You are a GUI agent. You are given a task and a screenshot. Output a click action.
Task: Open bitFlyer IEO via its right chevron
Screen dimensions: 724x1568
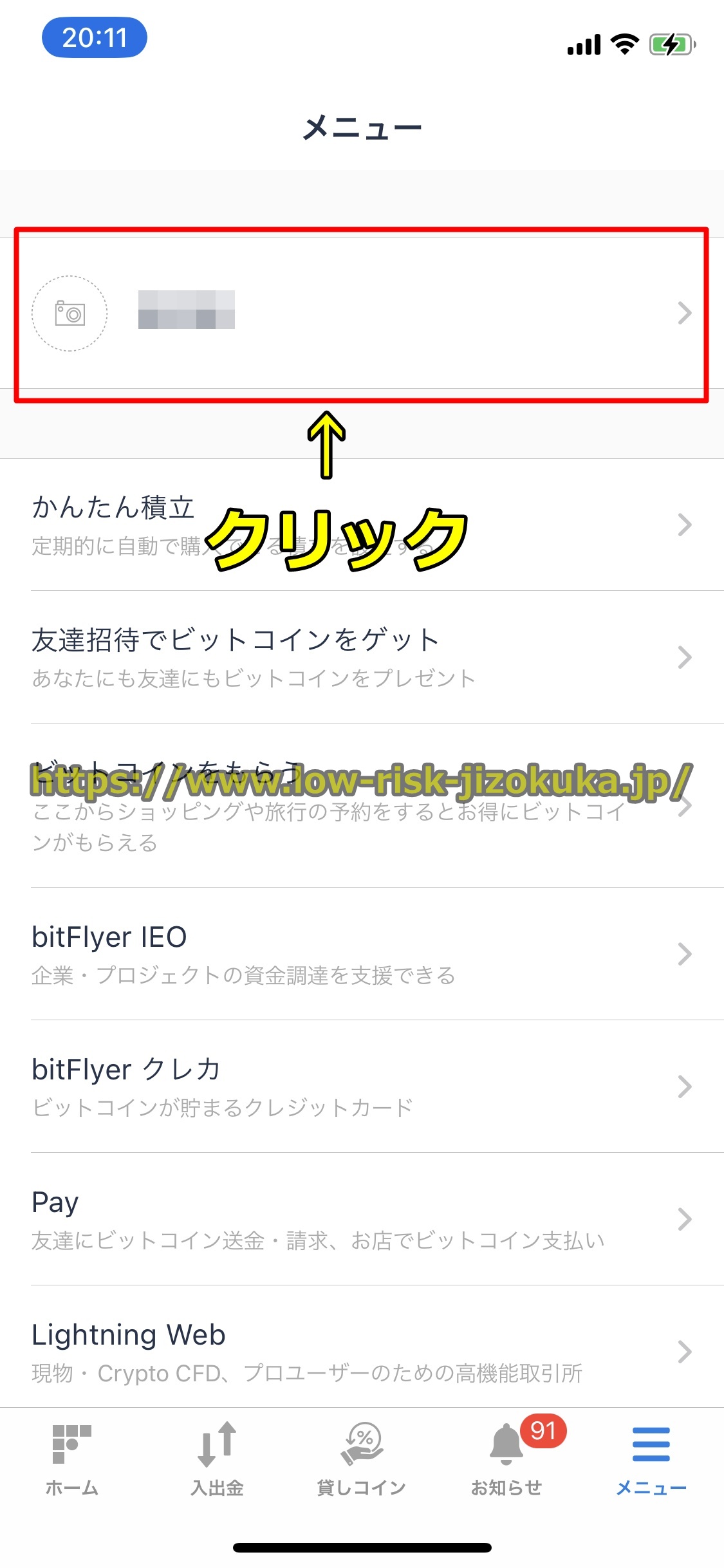tap(684, 955)
